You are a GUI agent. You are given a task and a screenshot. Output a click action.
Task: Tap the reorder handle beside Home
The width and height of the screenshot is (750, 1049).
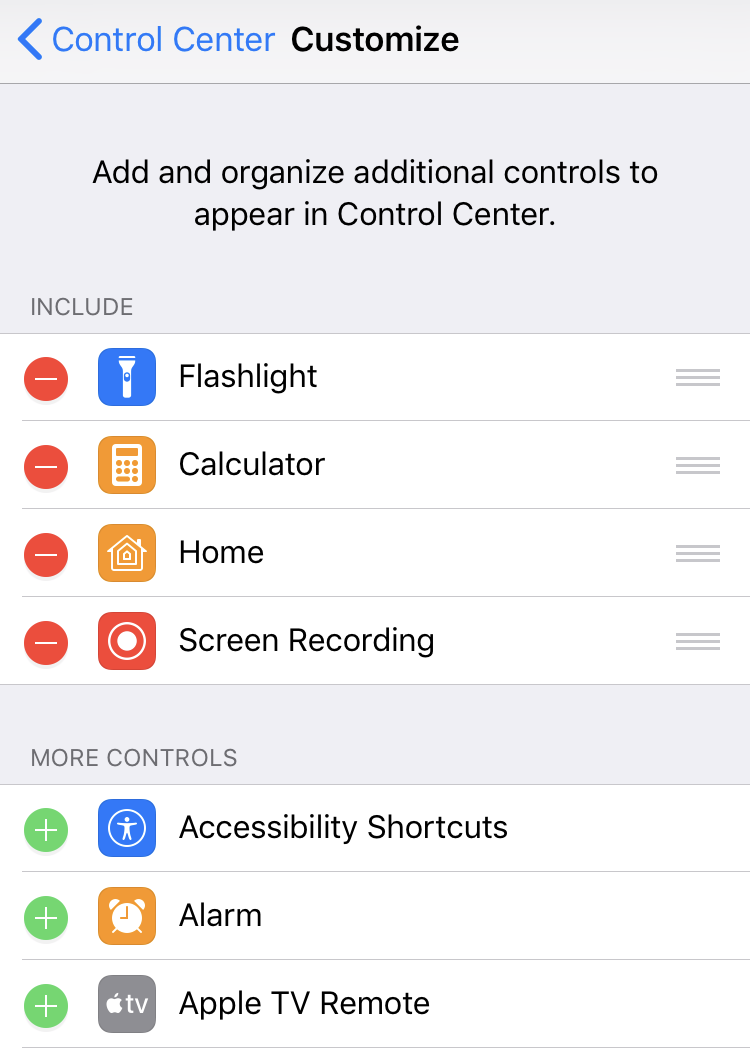697,553
